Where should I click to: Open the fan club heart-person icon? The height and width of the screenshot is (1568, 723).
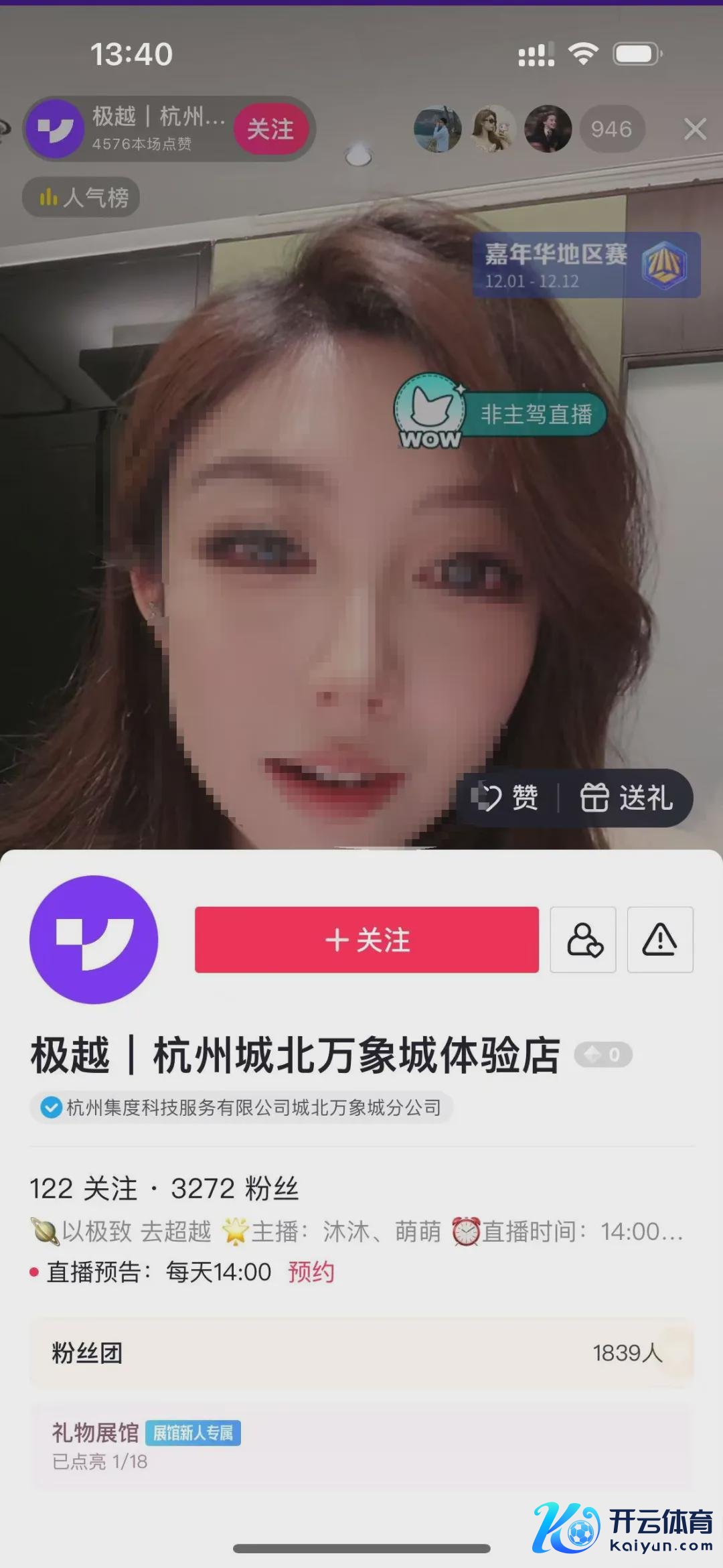(583, 940)
